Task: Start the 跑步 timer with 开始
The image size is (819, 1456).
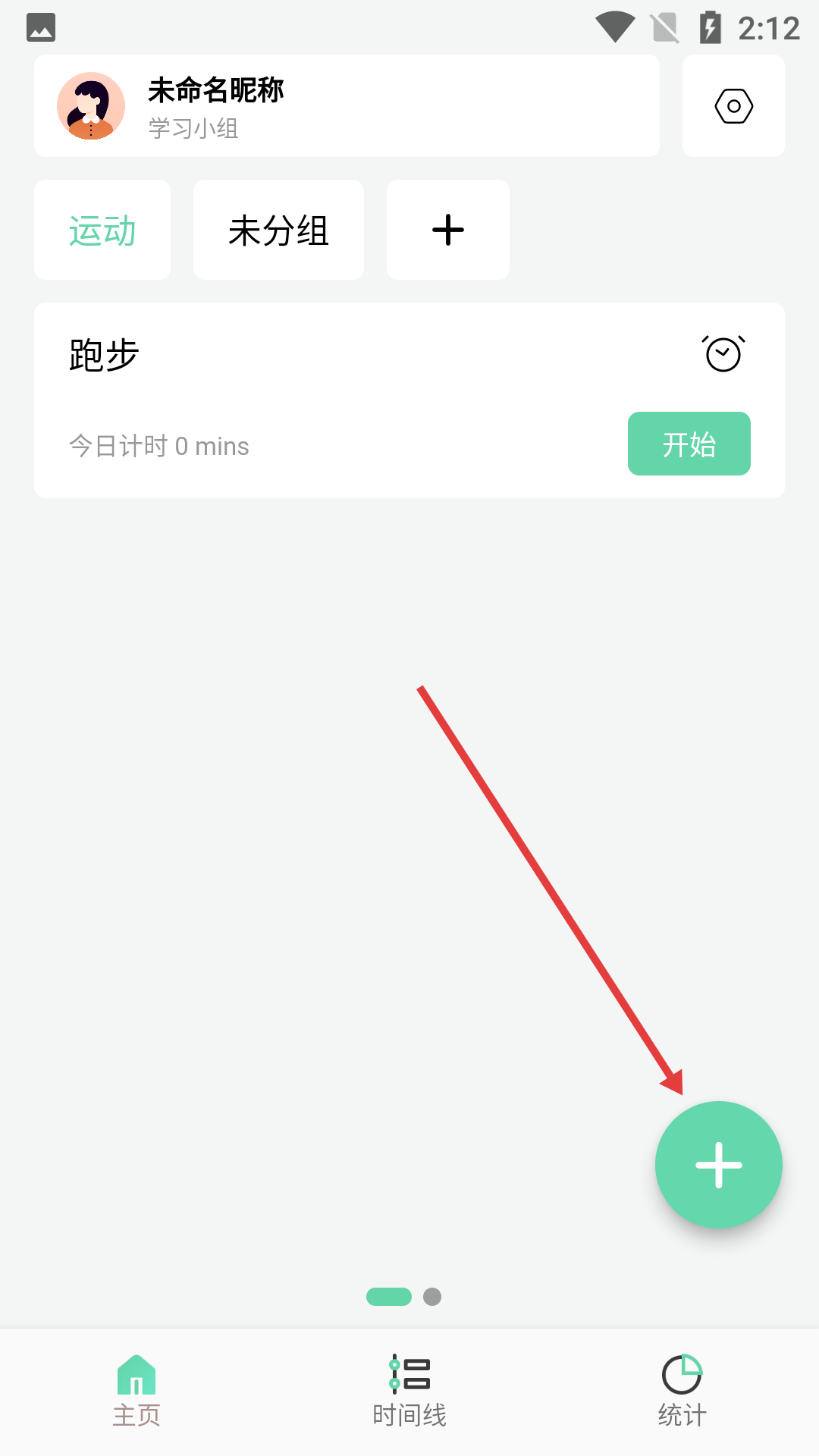Action: point(689,444)
